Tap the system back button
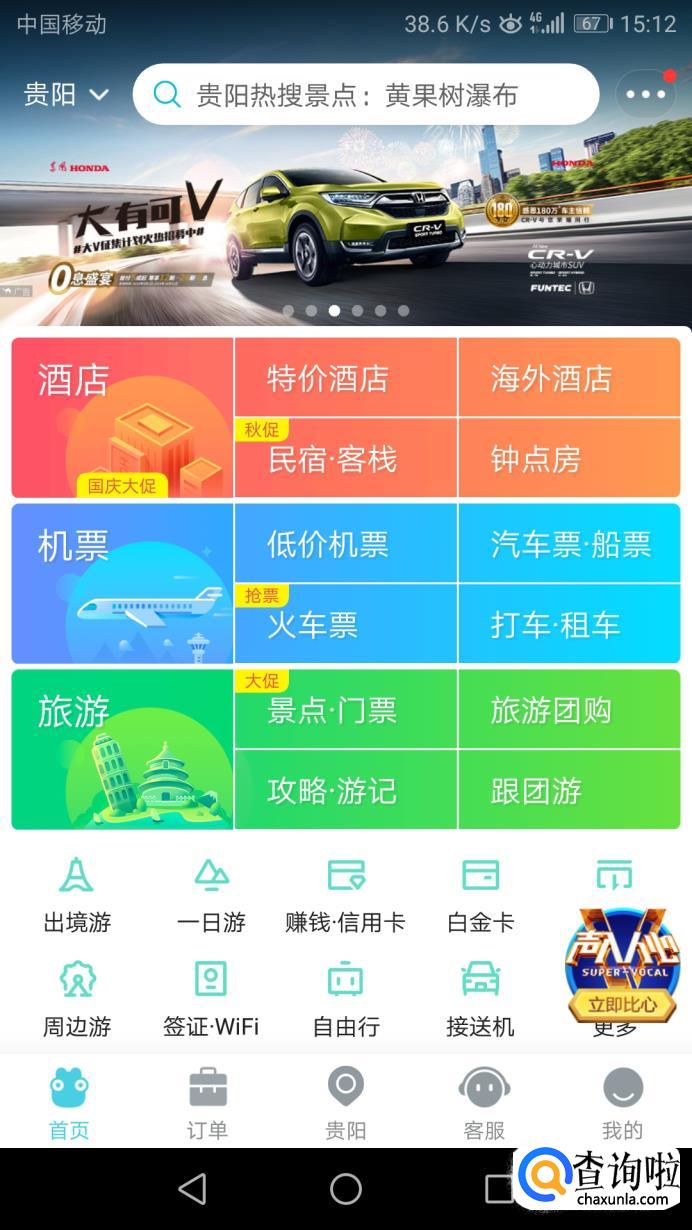Screen dimensions: 692x1230 (x=191, y=1189)
